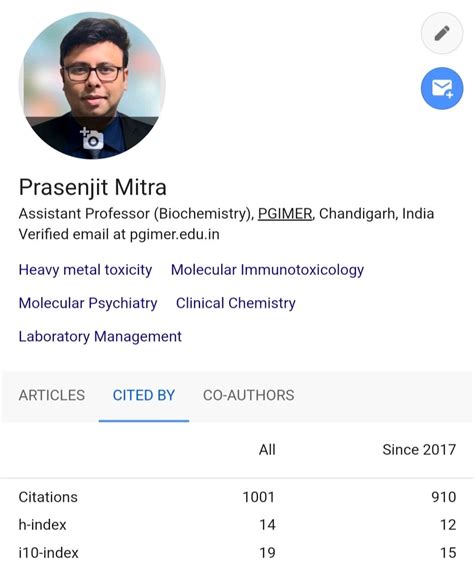Open the Laboratory Management interest link
The width and height of the screenshot is (474, 581).
pos(100,336)
